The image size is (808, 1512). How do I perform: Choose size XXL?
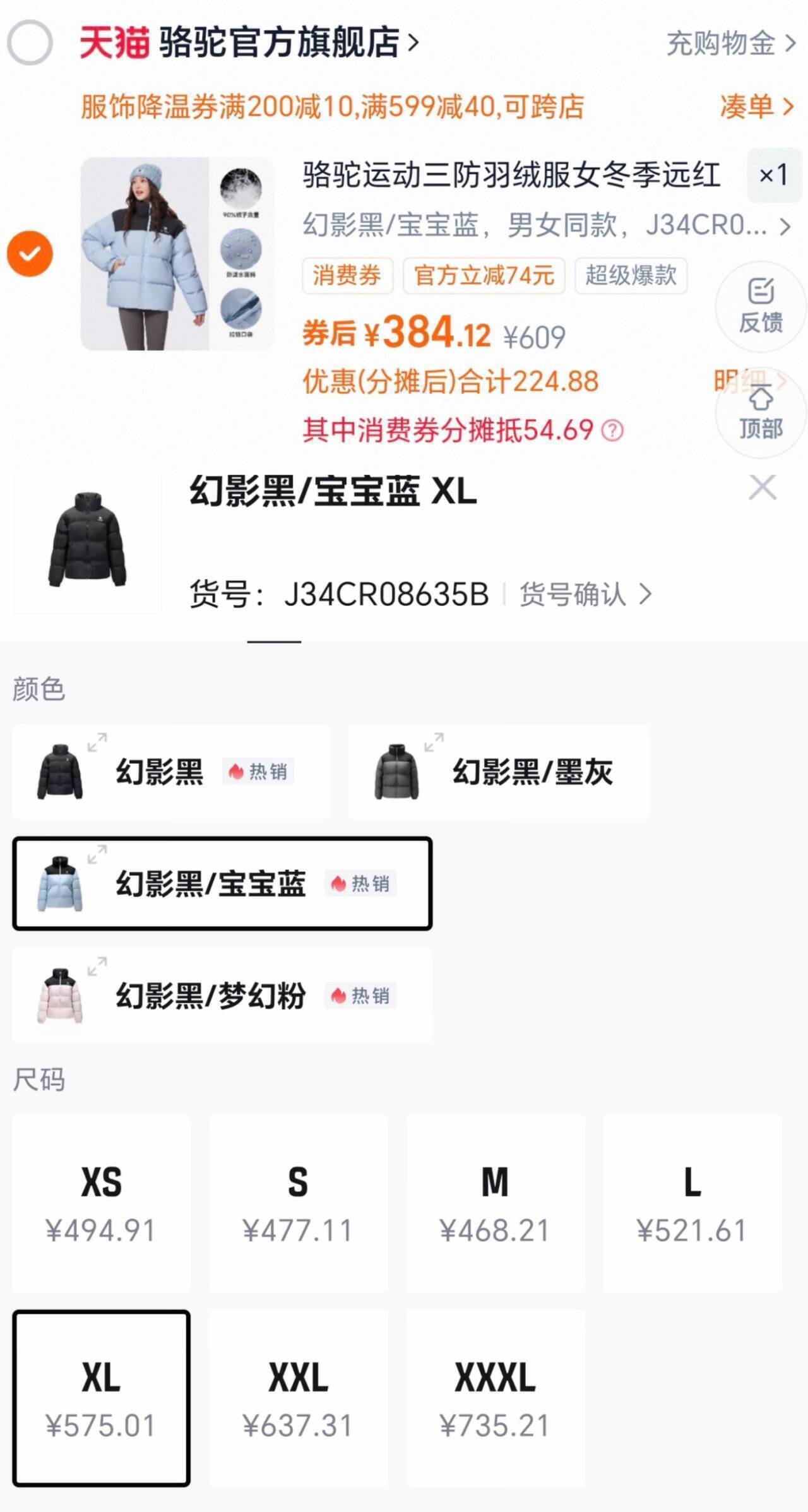[x=298, y=1398]
